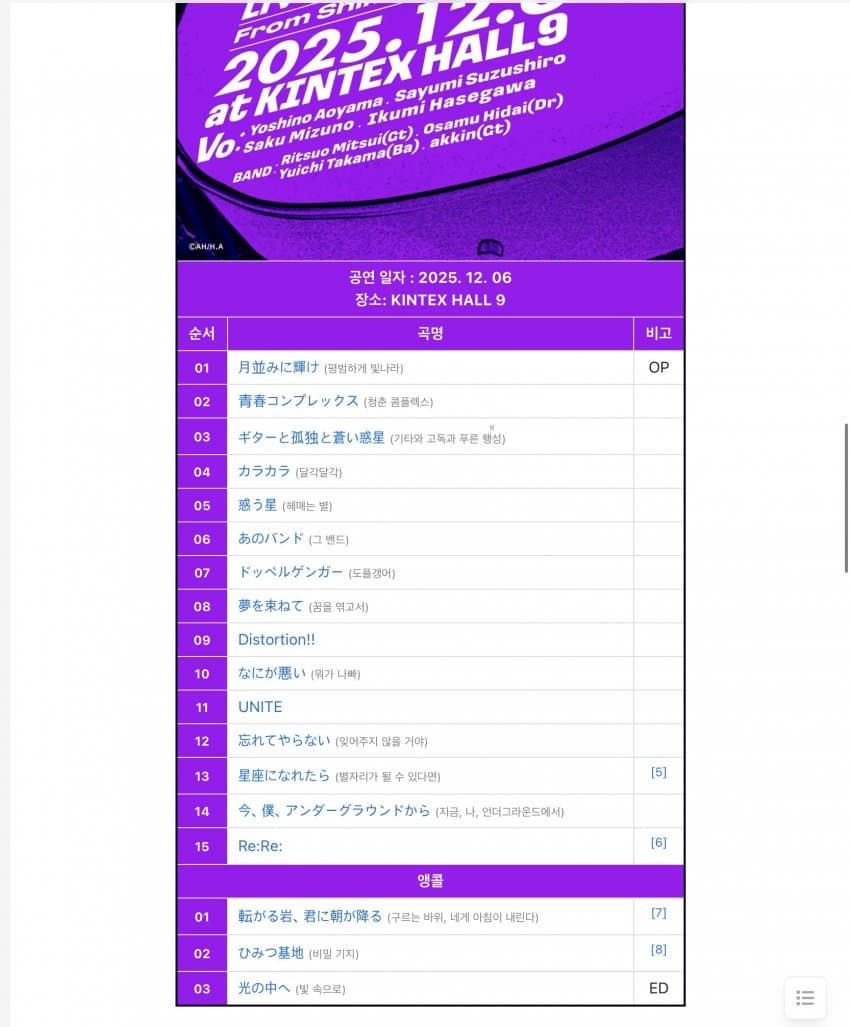Go to the 惑う星 link
The image size is (850, 1027).
point(257,505)
